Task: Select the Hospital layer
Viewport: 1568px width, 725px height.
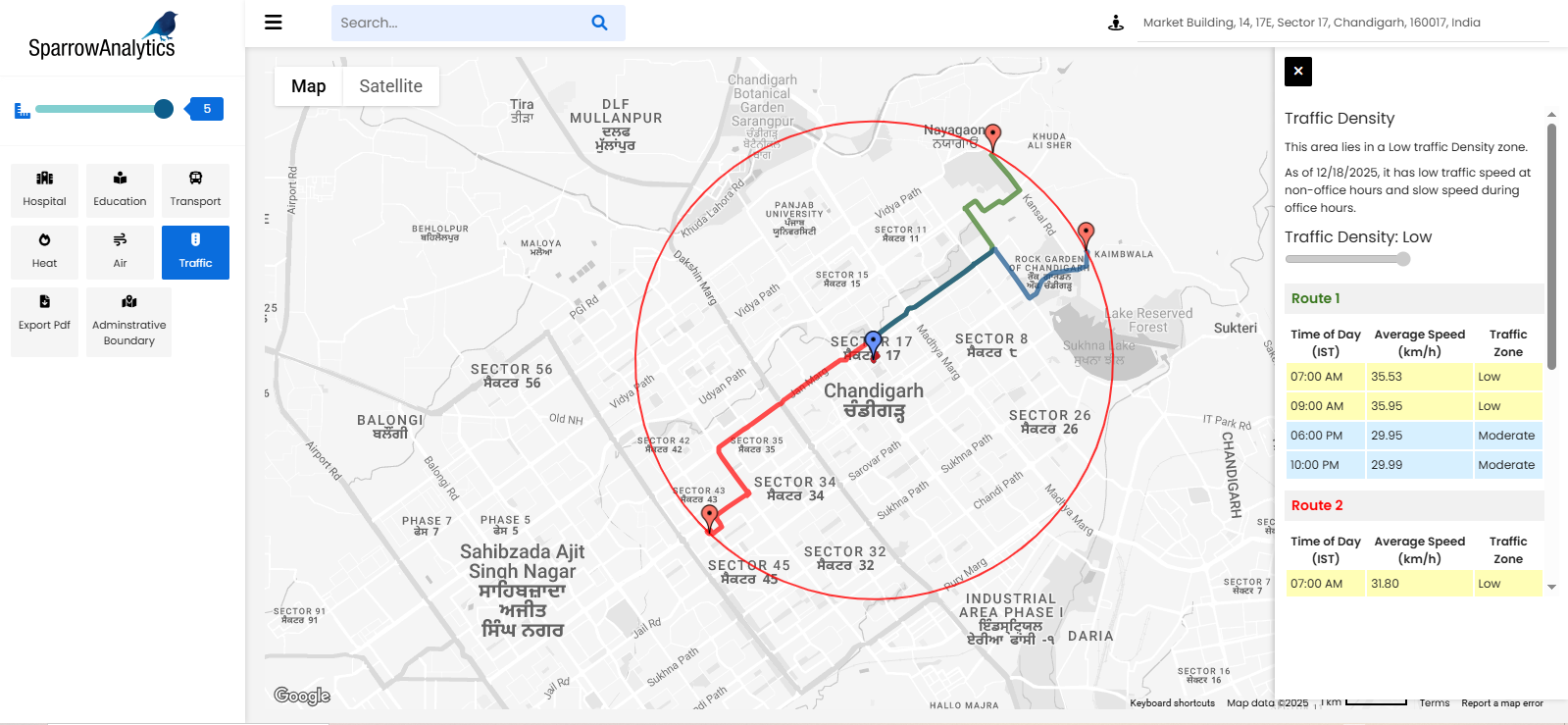Action: click(x=44, y=190)
